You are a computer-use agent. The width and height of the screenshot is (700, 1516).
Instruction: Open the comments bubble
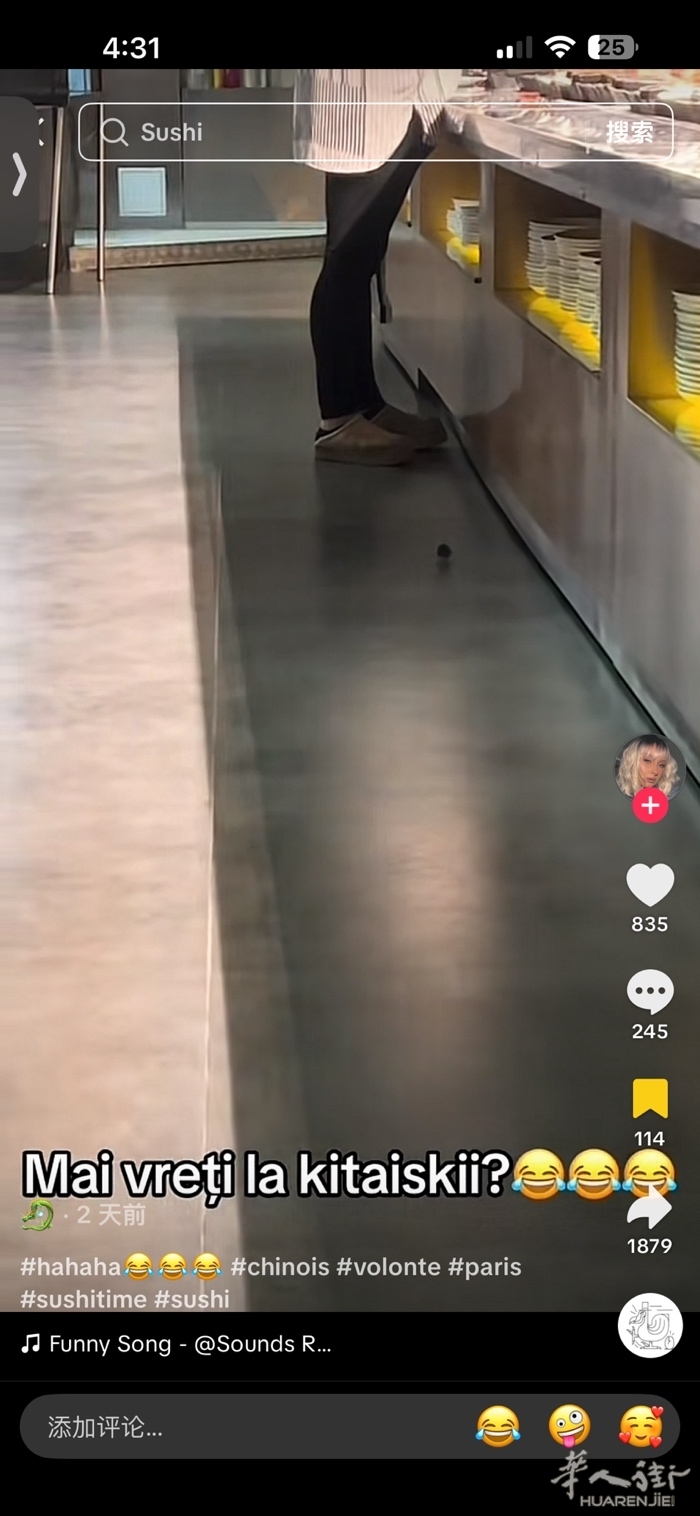(650, 993)
